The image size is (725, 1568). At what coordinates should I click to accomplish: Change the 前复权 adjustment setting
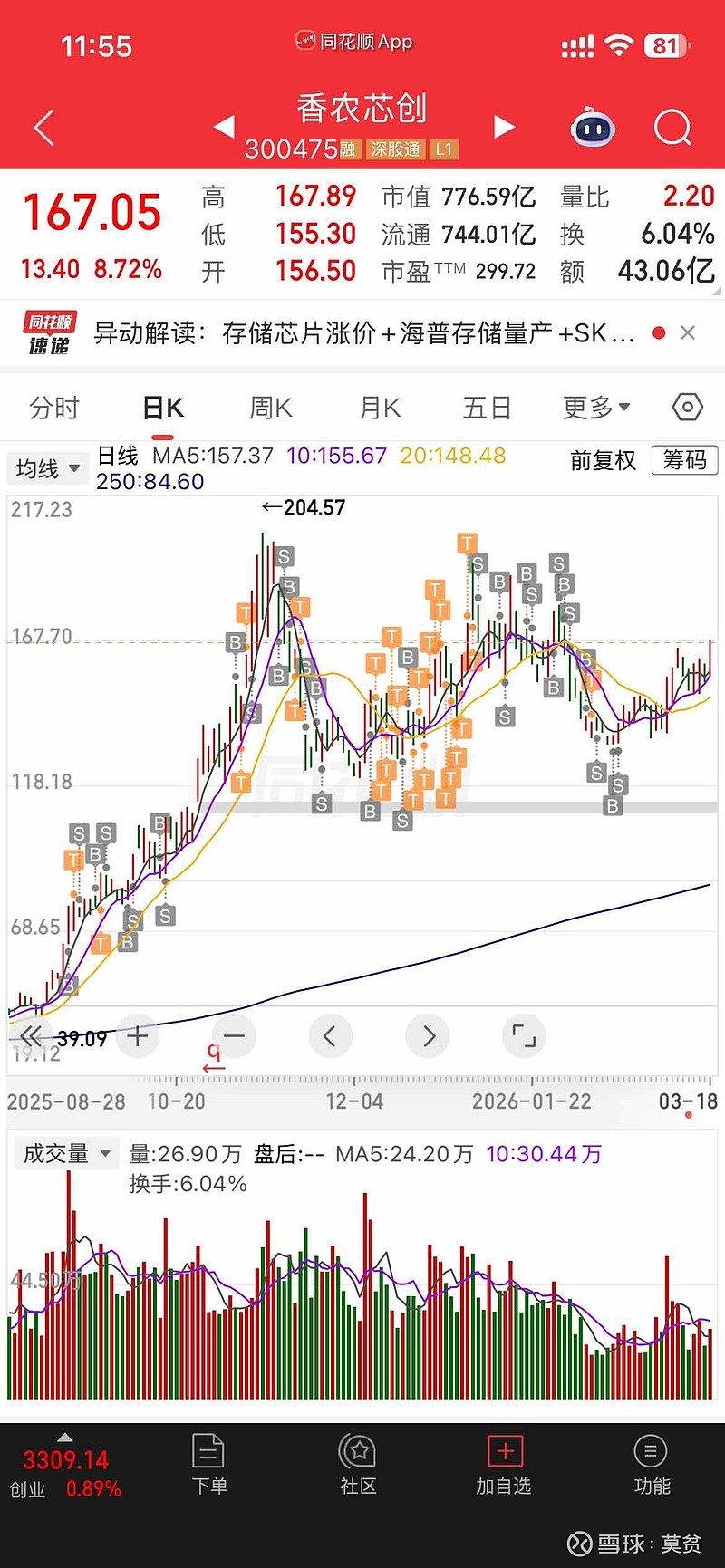click(603, 460)
